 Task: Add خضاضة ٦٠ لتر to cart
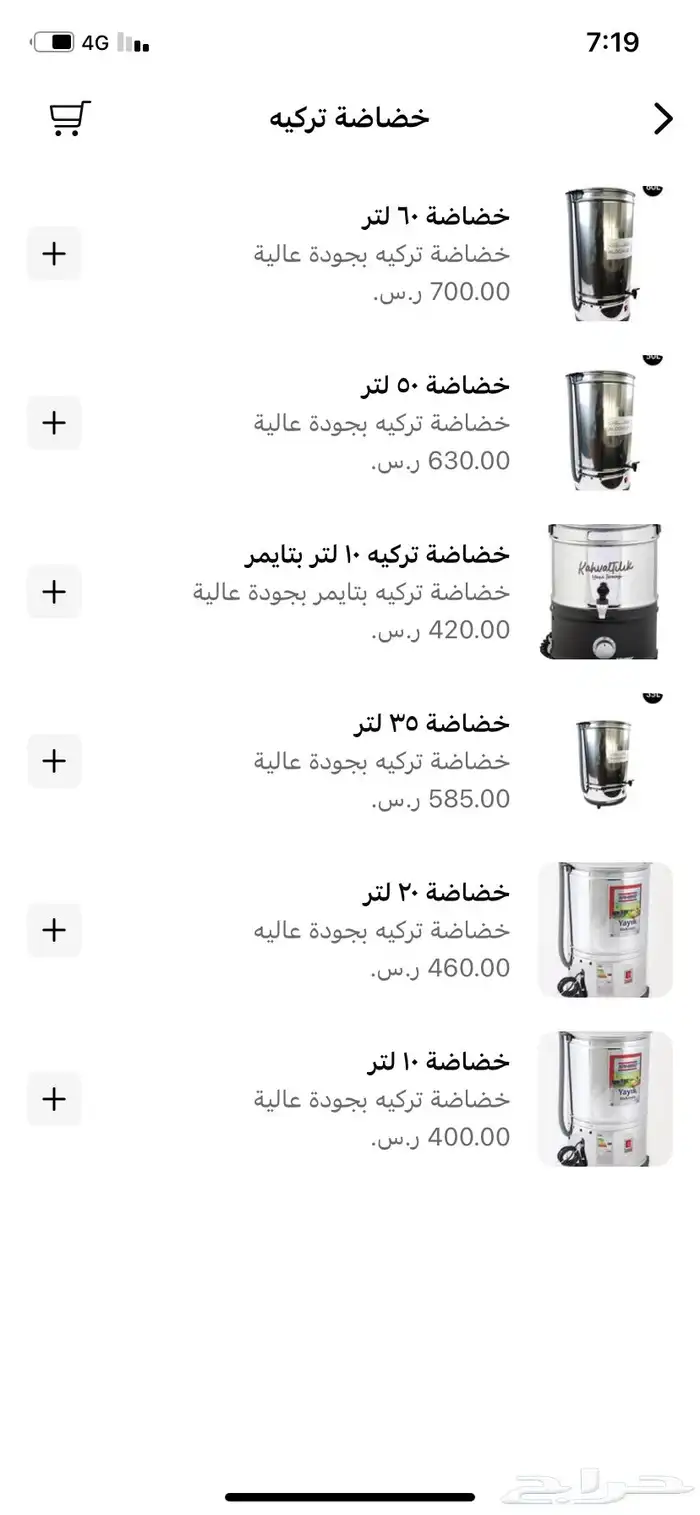[54, 254]
